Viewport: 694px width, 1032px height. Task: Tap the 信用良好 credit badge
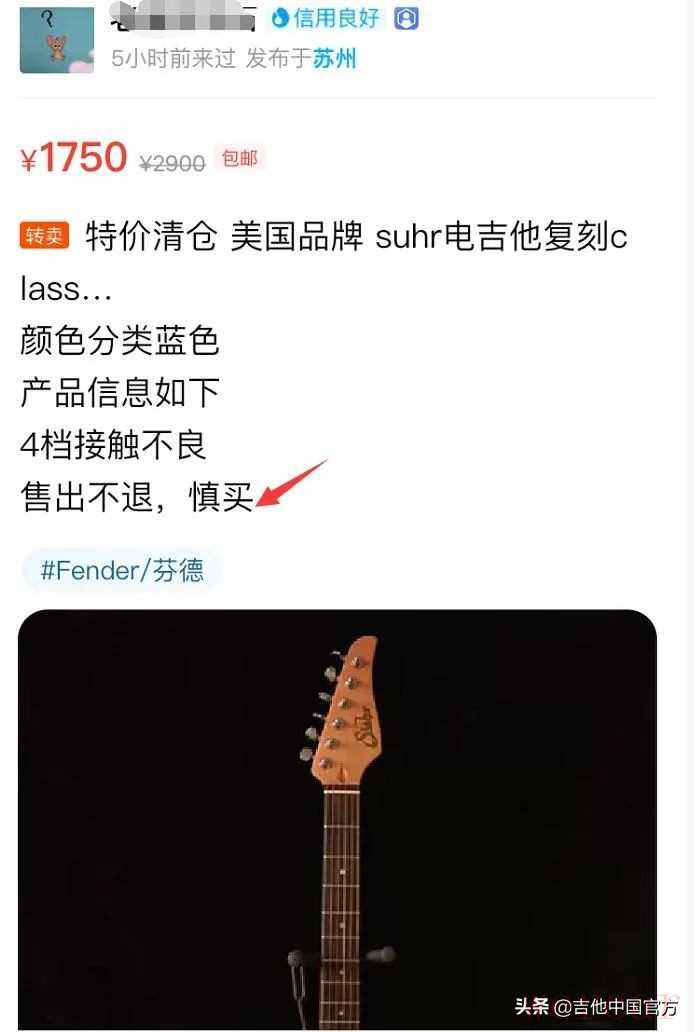click(x=326, y=18)
